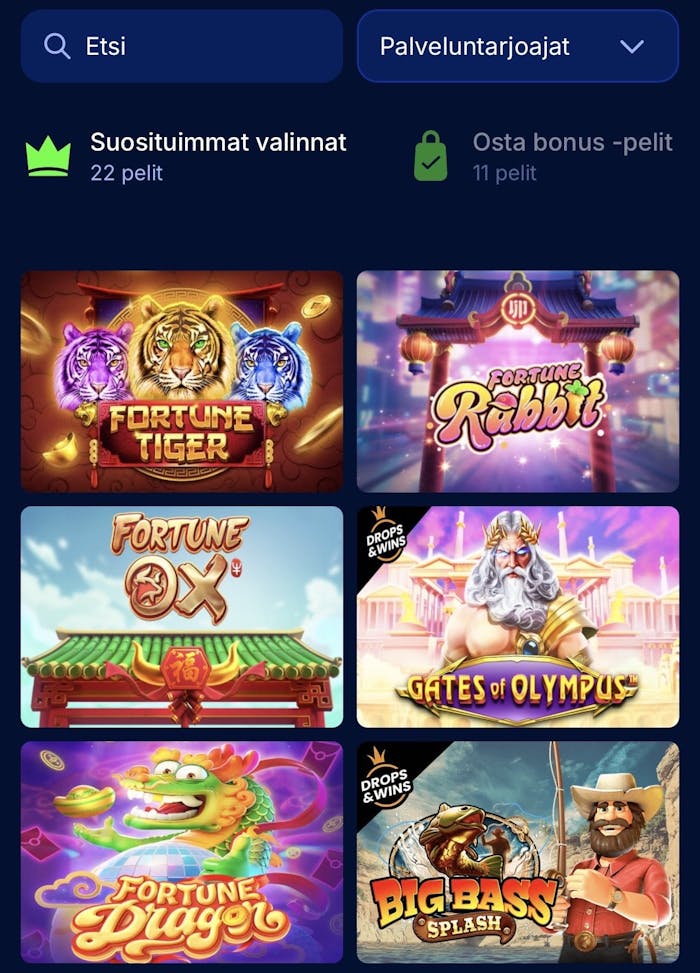Tap the Etsi search field
700x973 pixels.
click(x=182, y=46)
